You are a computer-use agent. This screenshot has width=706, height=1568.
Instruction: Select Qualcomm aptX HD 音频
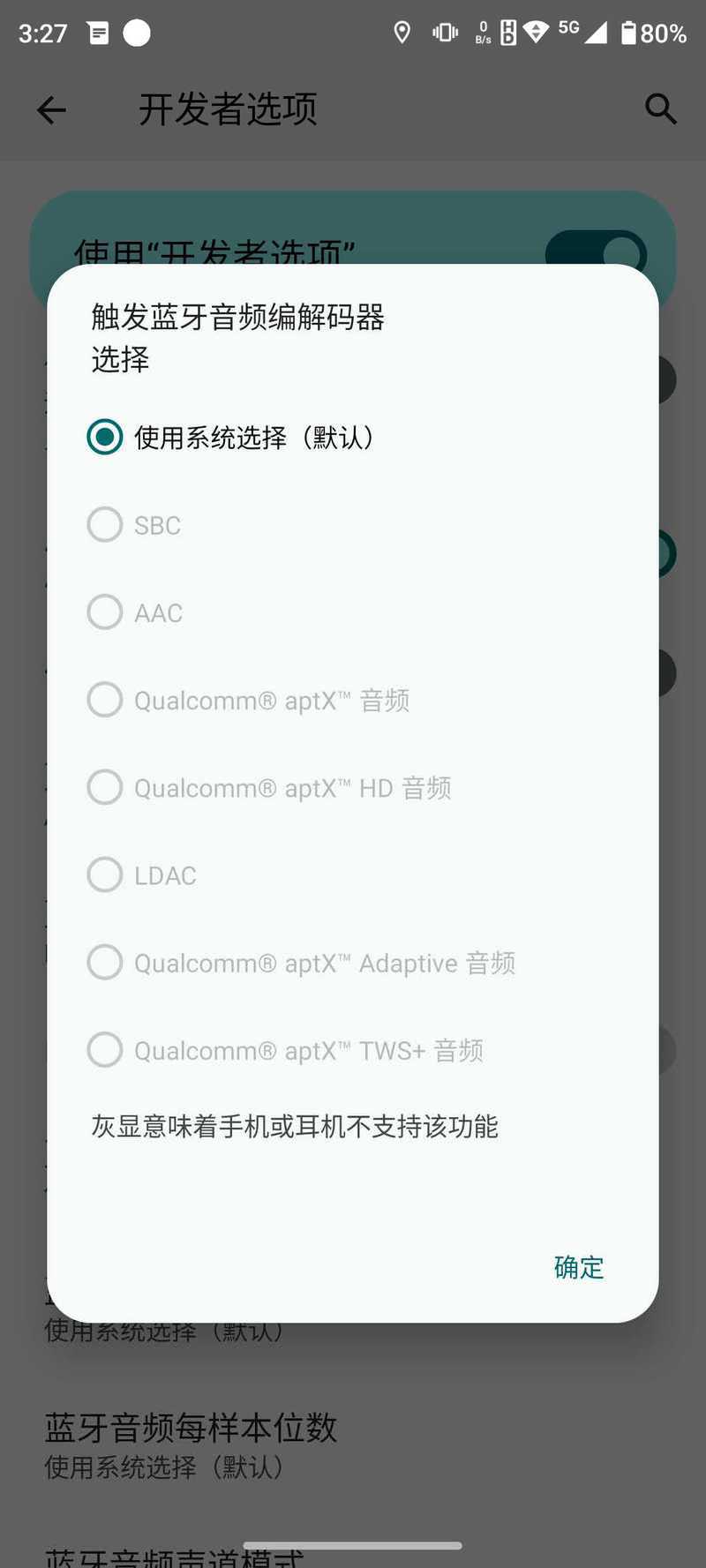tap(105, 787)
